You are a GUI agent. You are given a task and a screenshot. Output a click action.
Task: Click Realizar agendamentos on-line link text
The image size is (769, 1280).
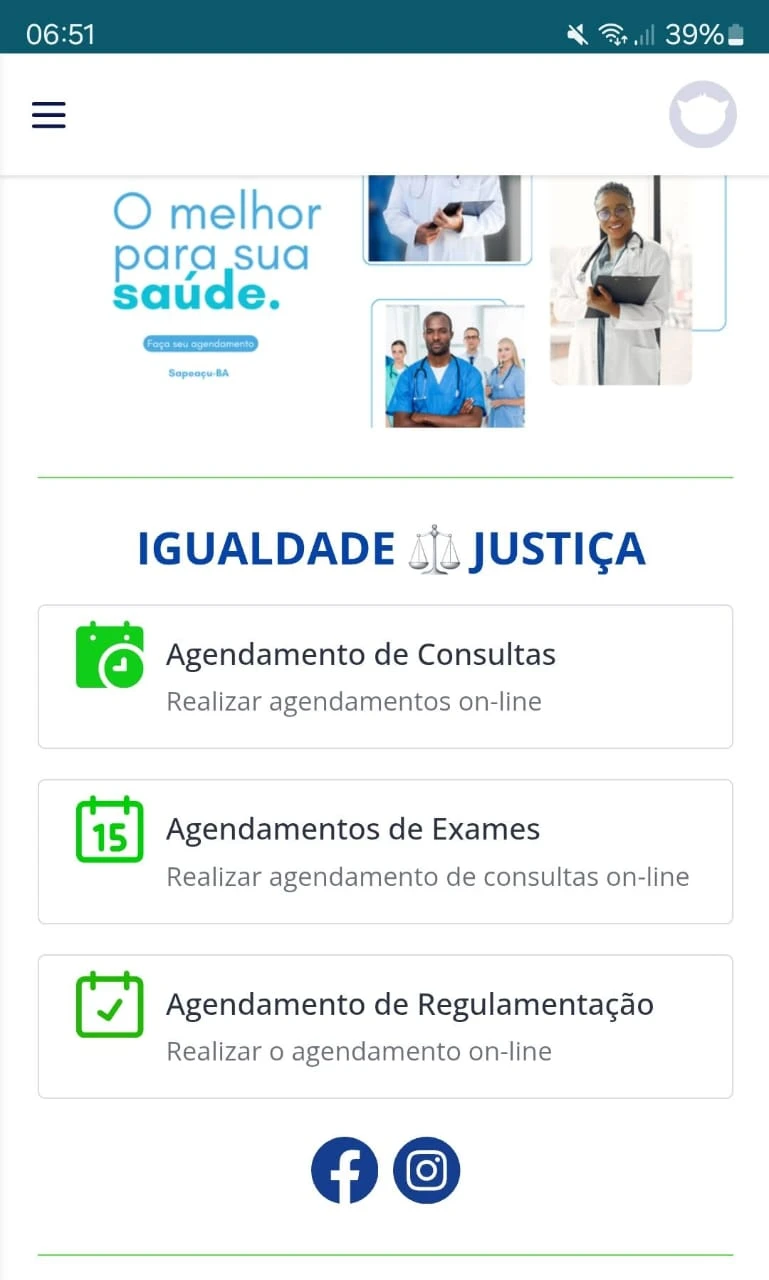click(x=353, y=701)
